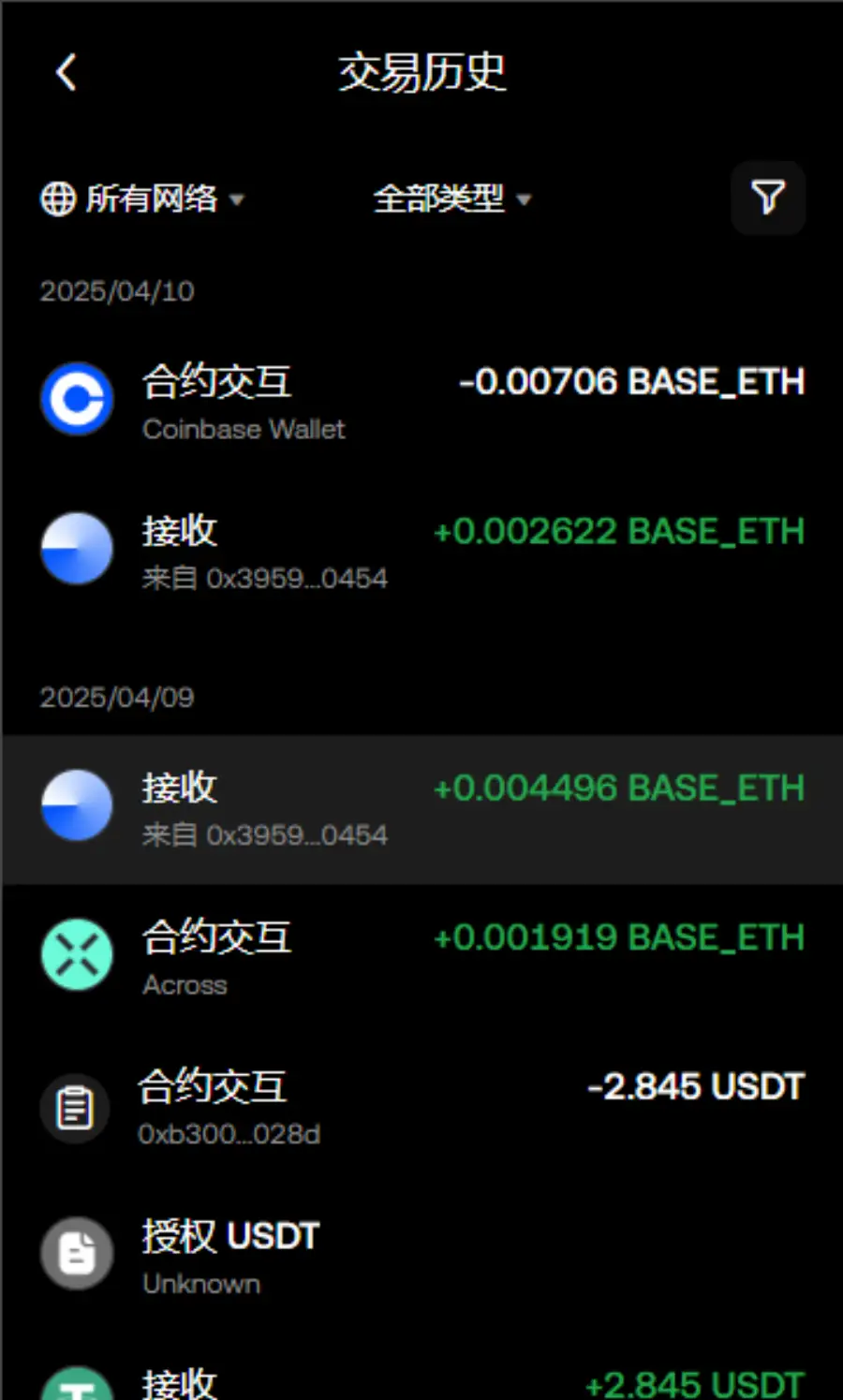Open the +0.002622 BASE_ETH receive transaction
The width and height of the screenshot is (843, 1400).
click(x=421, y=552)
